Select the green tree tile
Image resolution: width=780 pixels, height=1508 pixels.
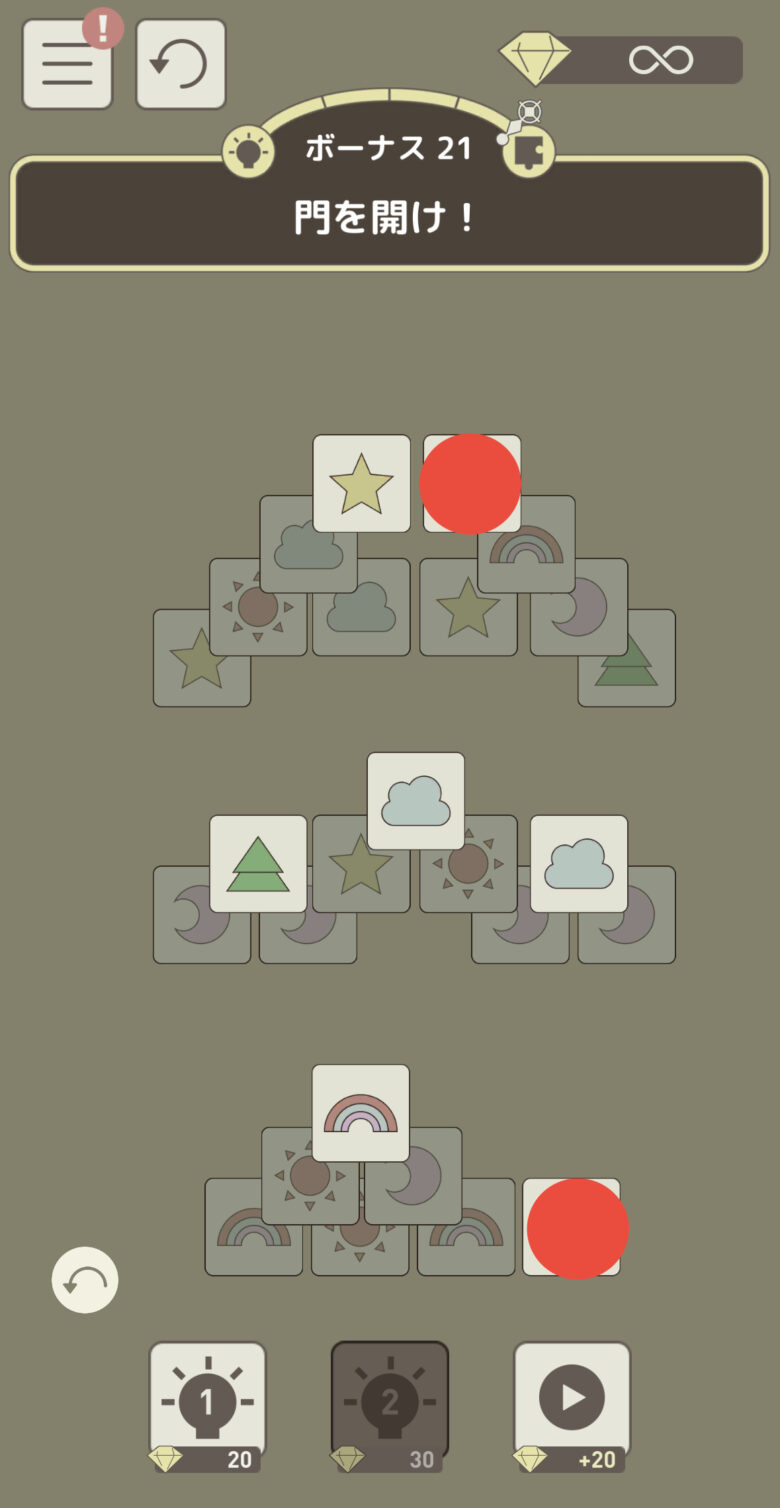(258, 863)
